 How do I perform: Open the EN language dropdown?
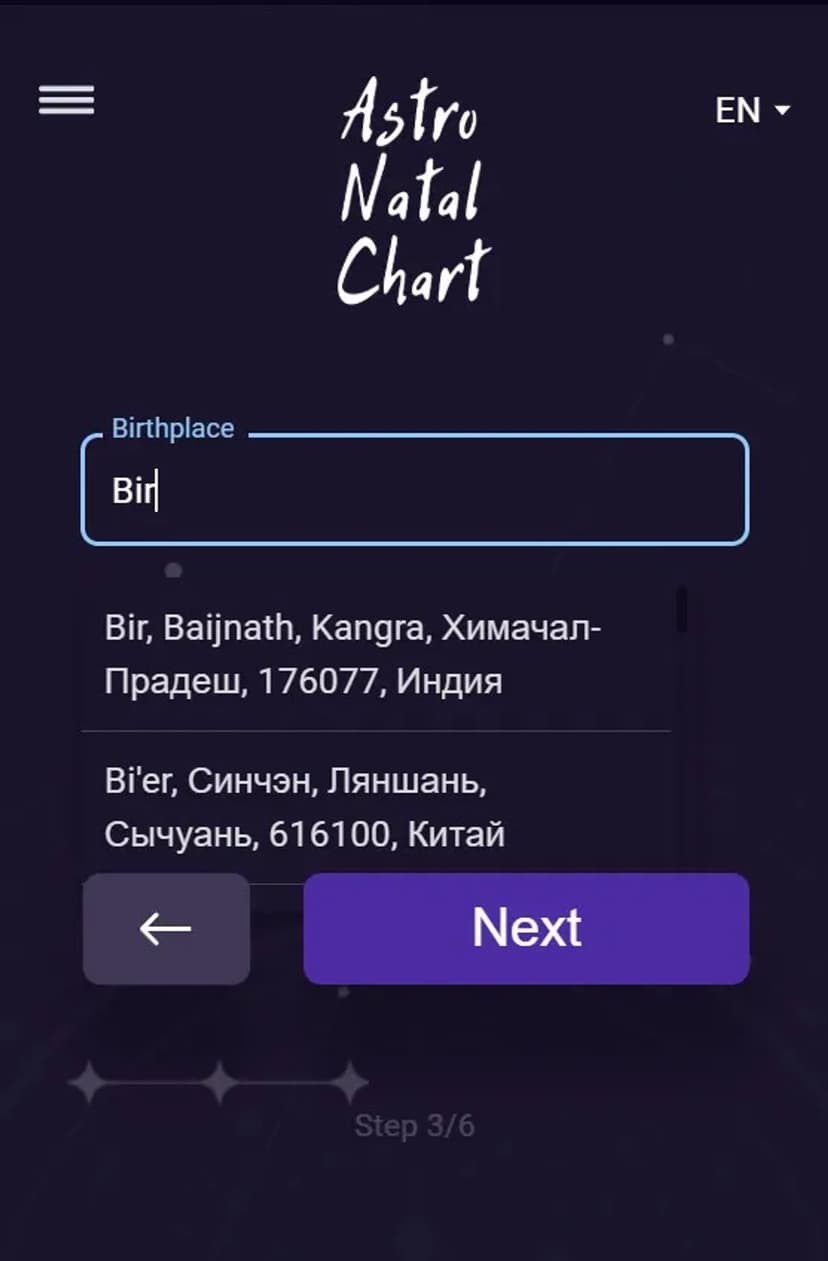coord(752,110)
